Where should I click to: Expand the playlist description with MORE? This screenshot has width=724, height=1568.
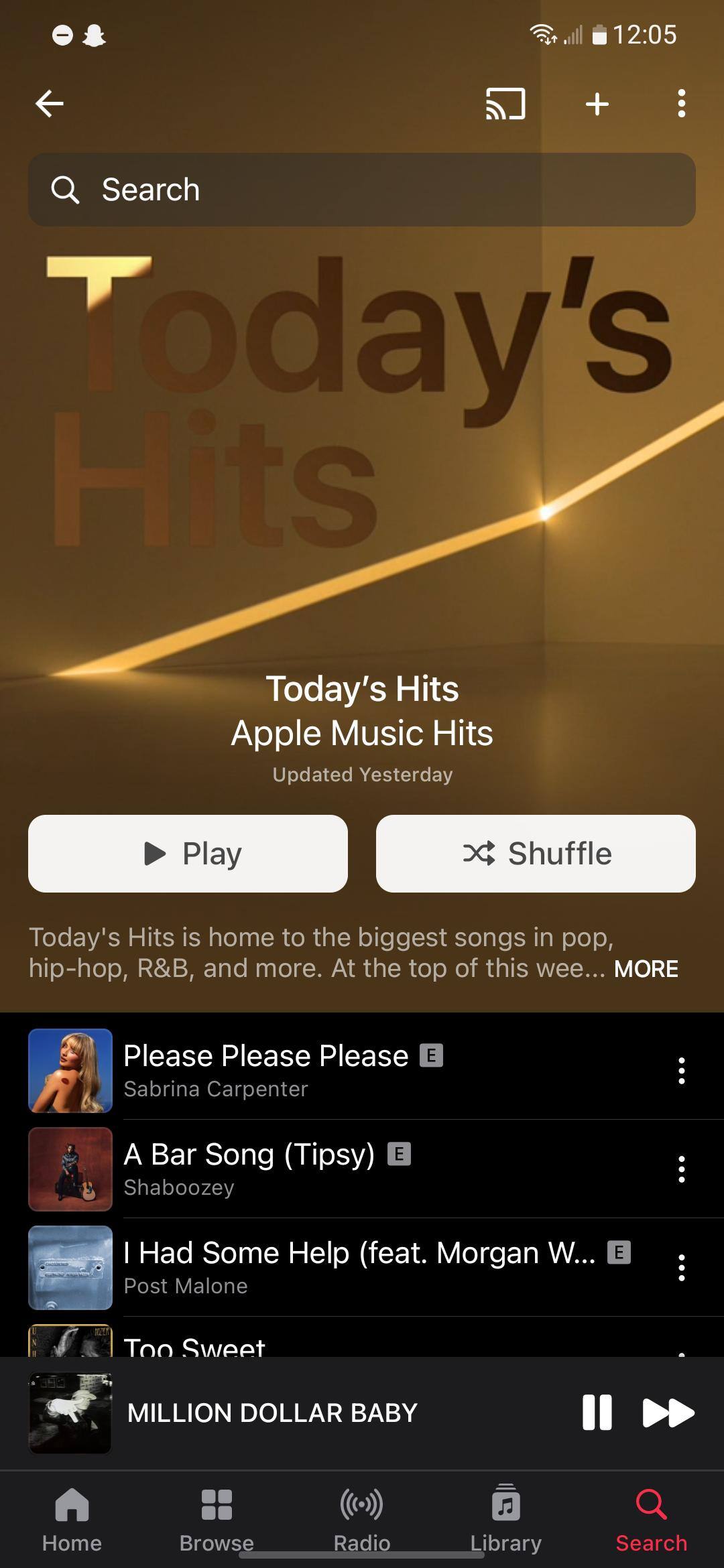tap(646, 969)
